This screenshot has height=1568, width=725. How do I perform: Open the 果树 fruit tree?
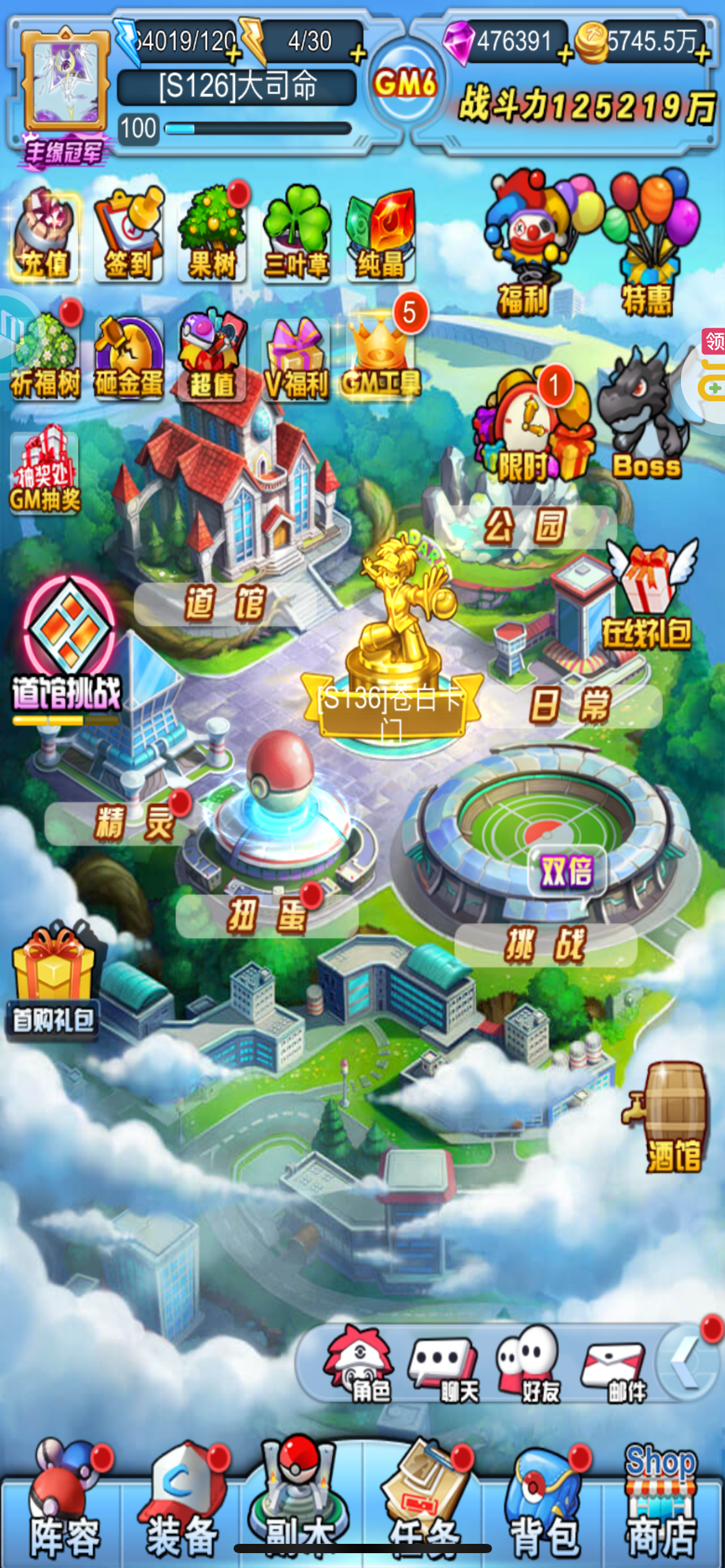[213, 235]
